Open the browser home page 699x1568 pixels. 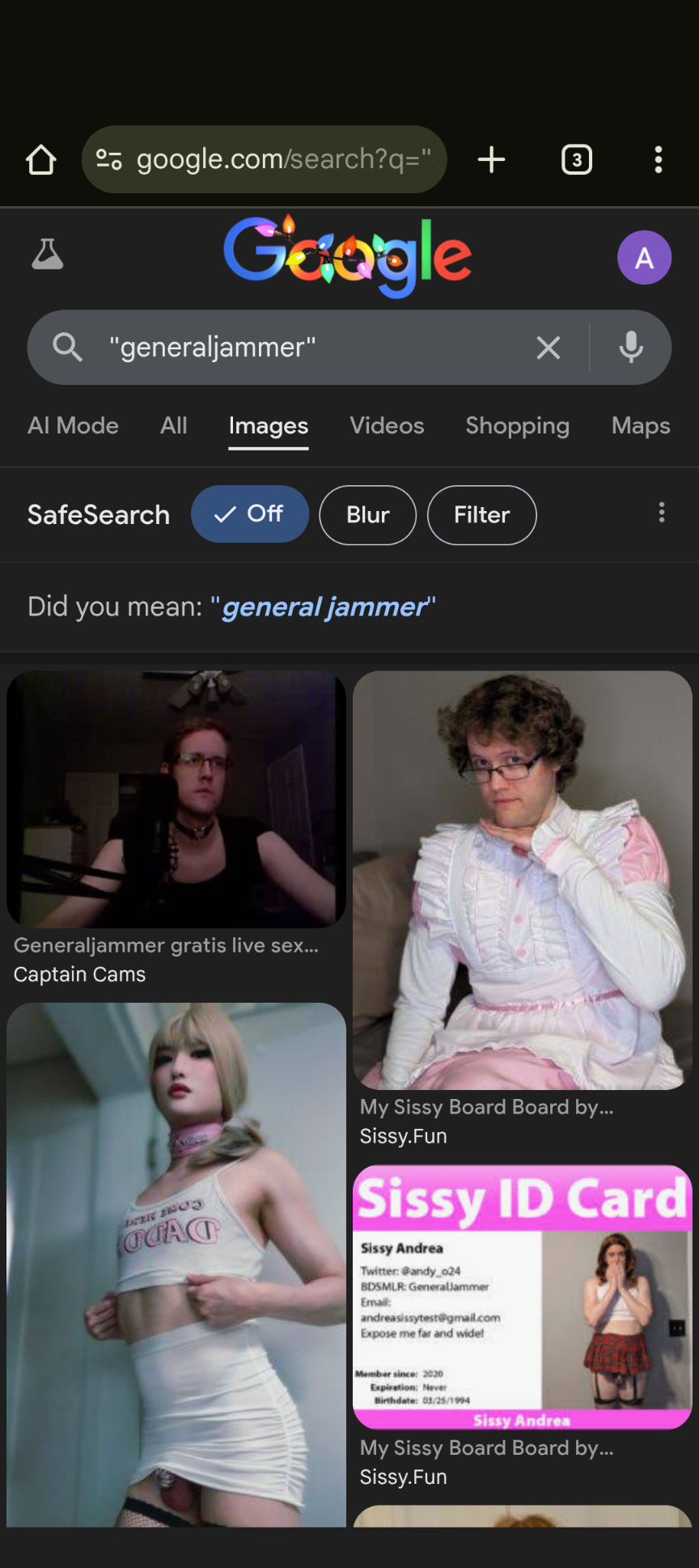[x=41, y=159]
